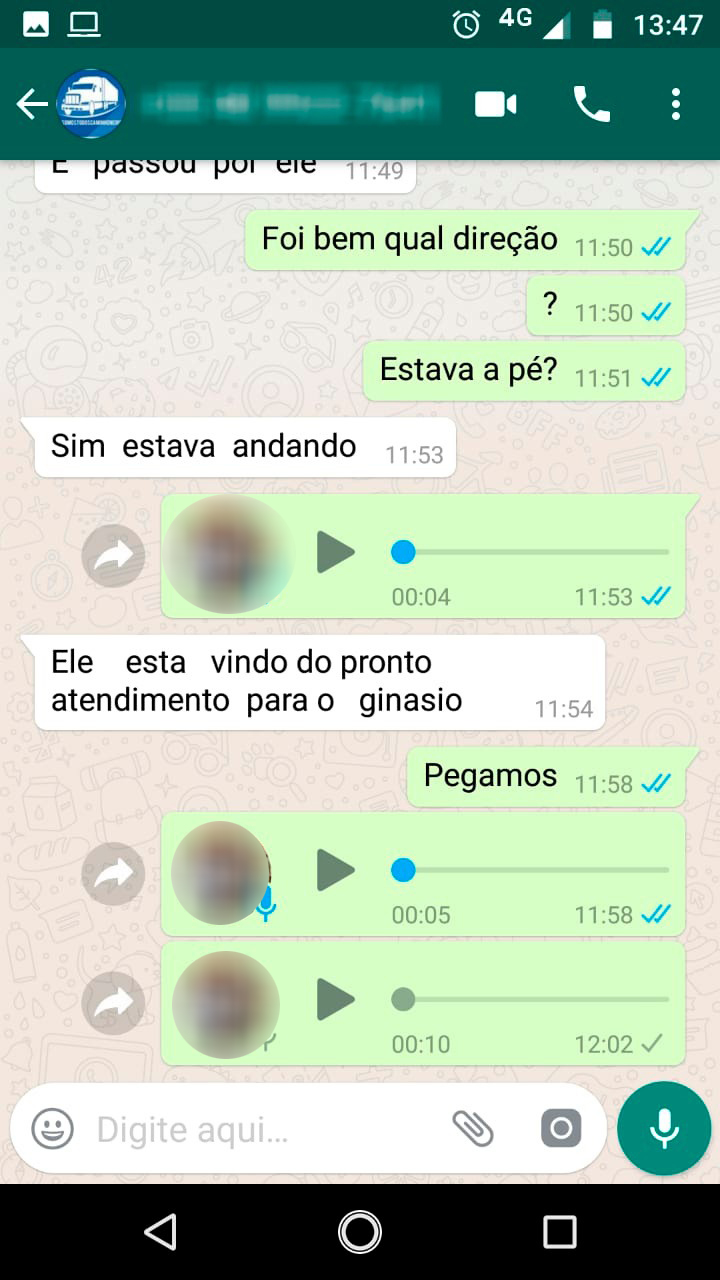Open the contact profile picture
This screenshot has height=1280, width=720.
pyautogui.click(x=90, y=103)
